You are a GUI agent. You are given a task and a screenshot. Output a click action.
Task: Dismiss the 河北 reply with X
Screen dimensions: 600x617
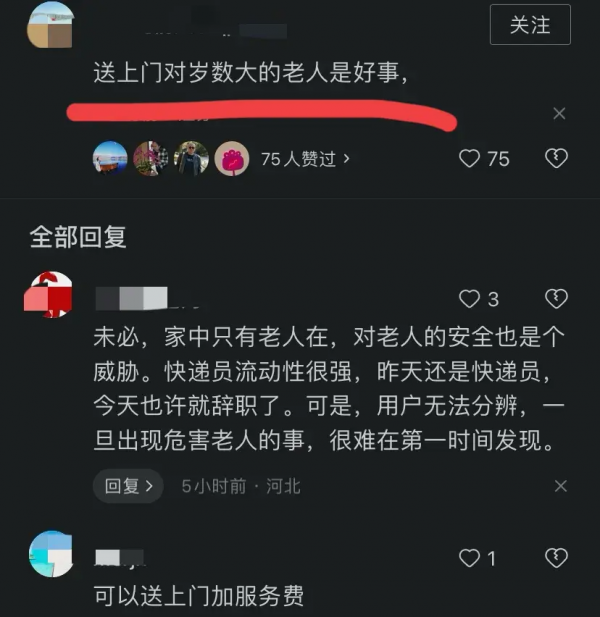click(559, 486)
